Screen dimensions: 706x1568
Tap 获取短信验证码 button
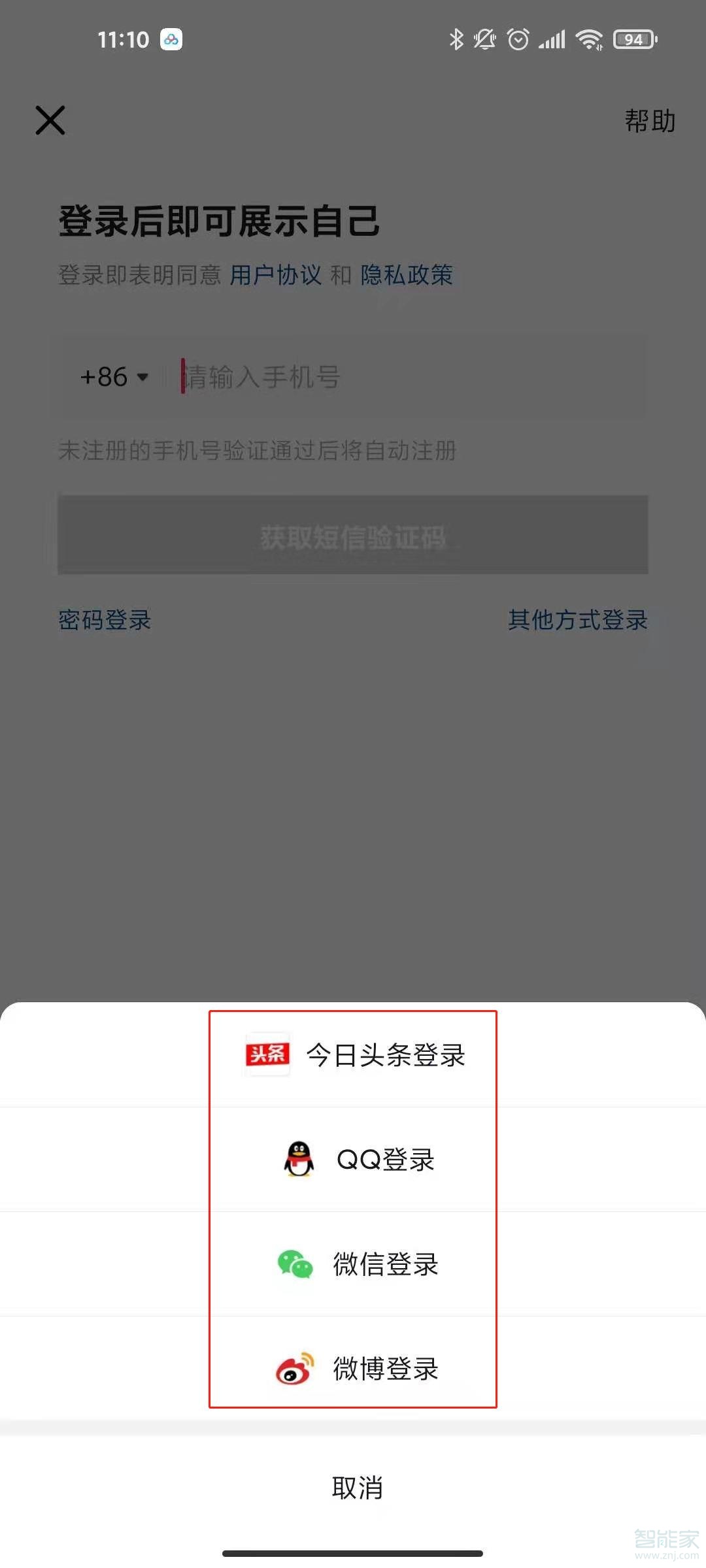click(353, 536)
